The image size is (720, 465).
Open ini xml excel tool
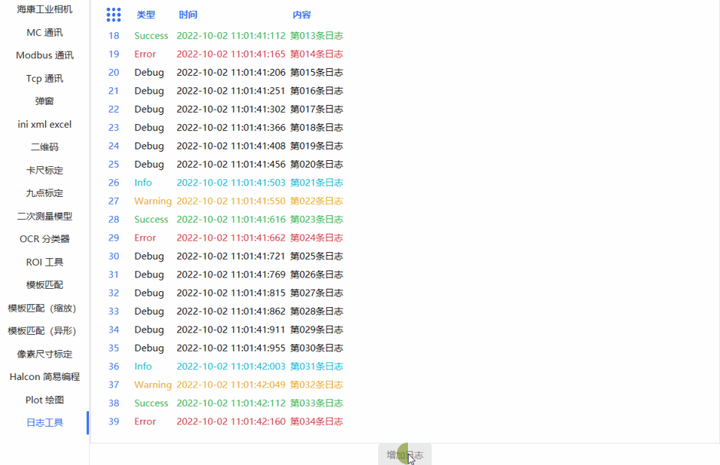click(x=44, y=124)
